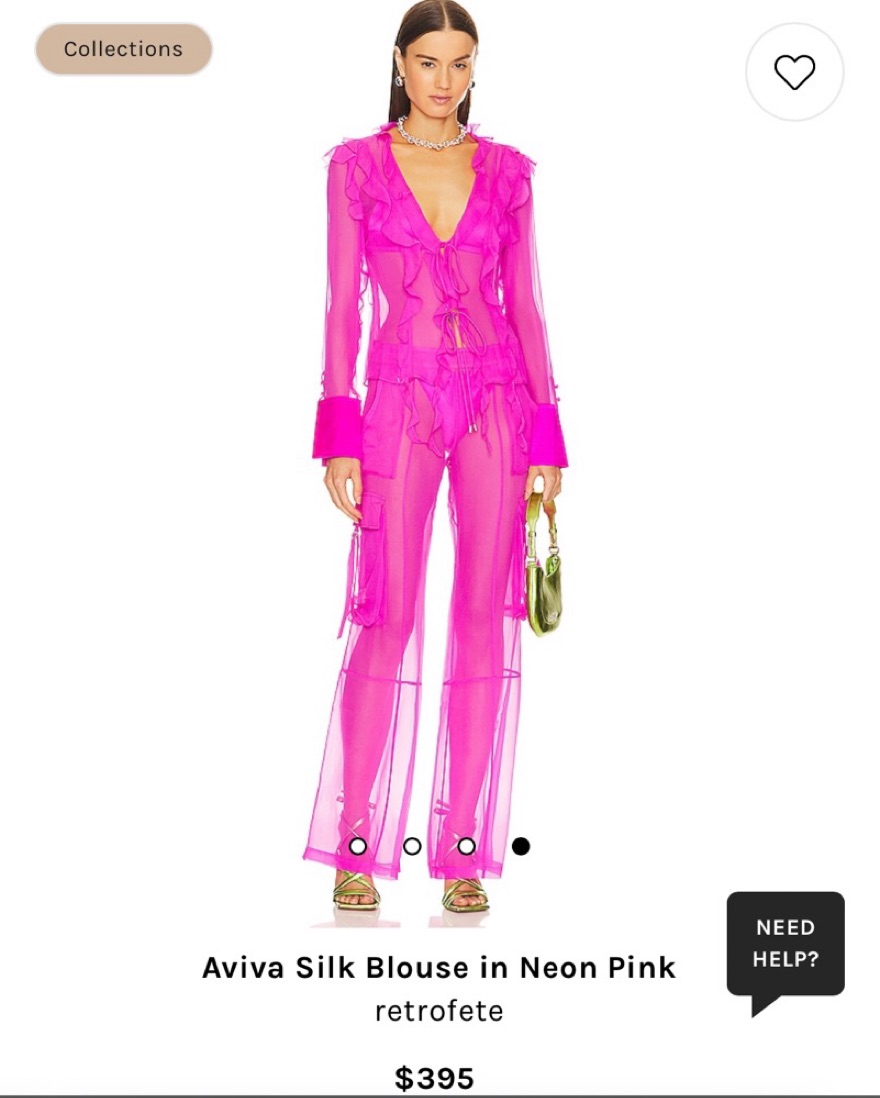880x1098 pixels.
Task: Open the Aviva Silk Blouse product photo
Action: [x=440, y=450]
